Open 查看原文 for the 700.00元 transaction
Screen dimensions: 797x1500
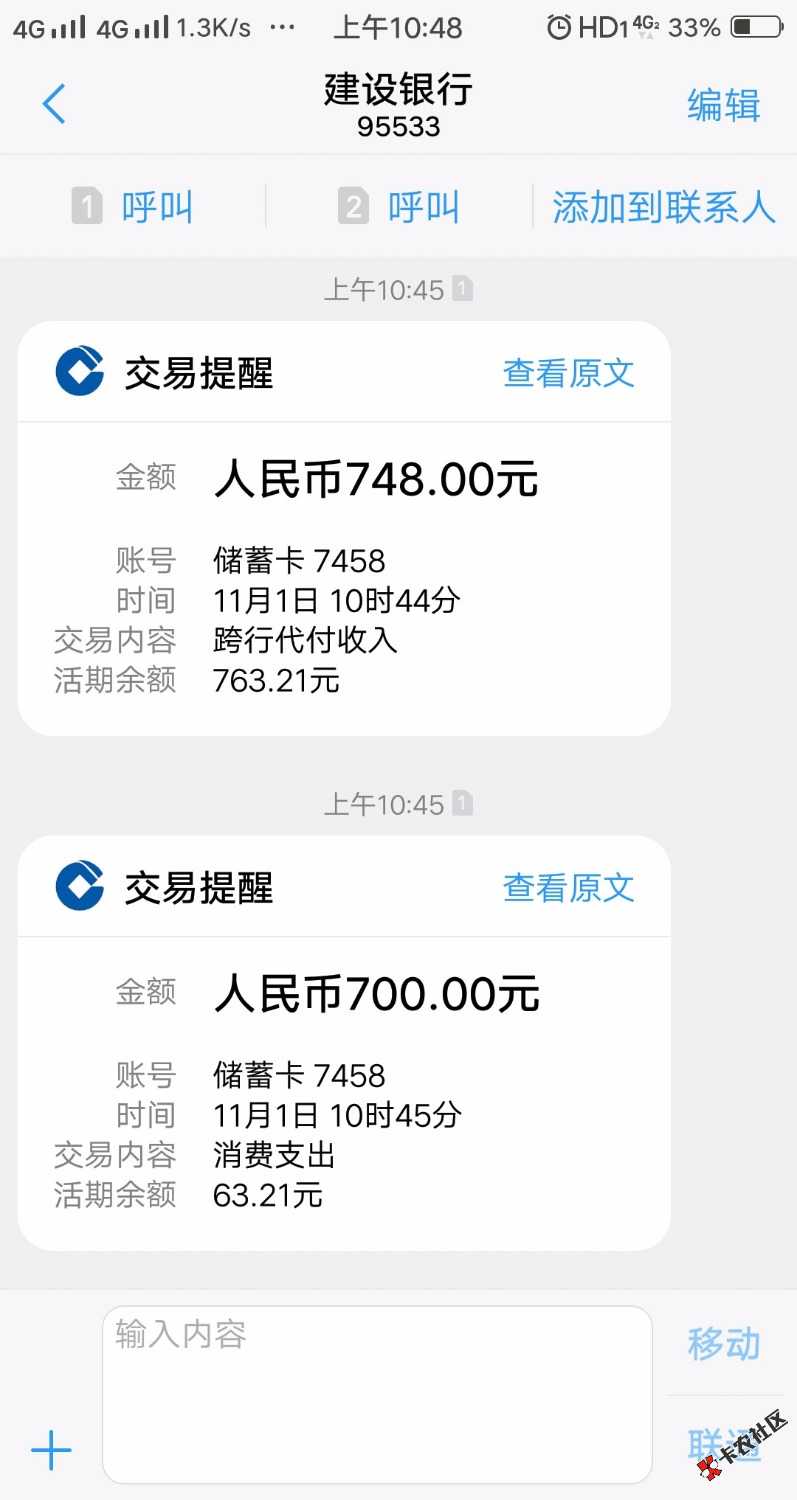coord(568,887)
